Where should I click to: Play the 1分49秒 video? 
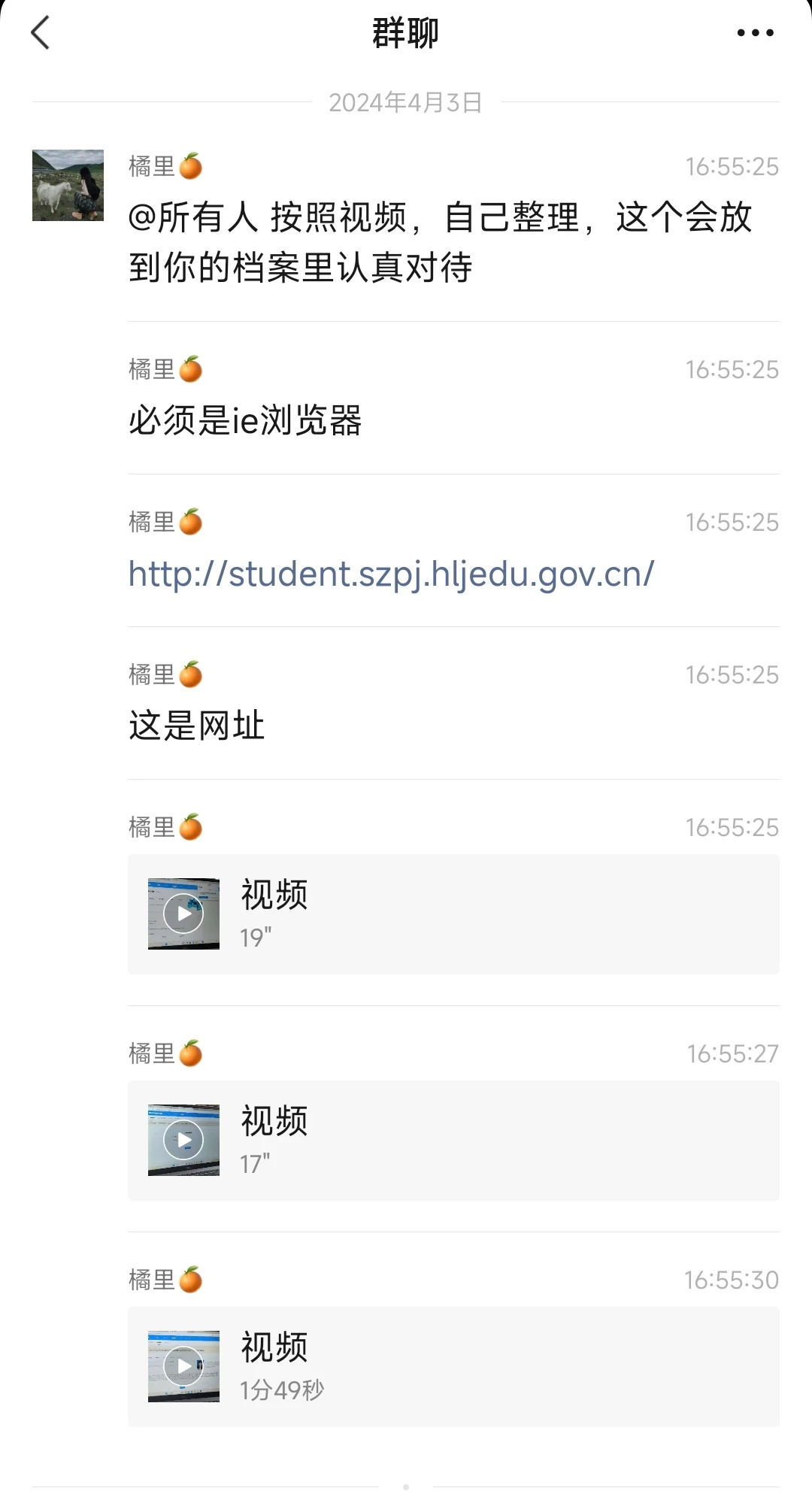click(183, 1366)
